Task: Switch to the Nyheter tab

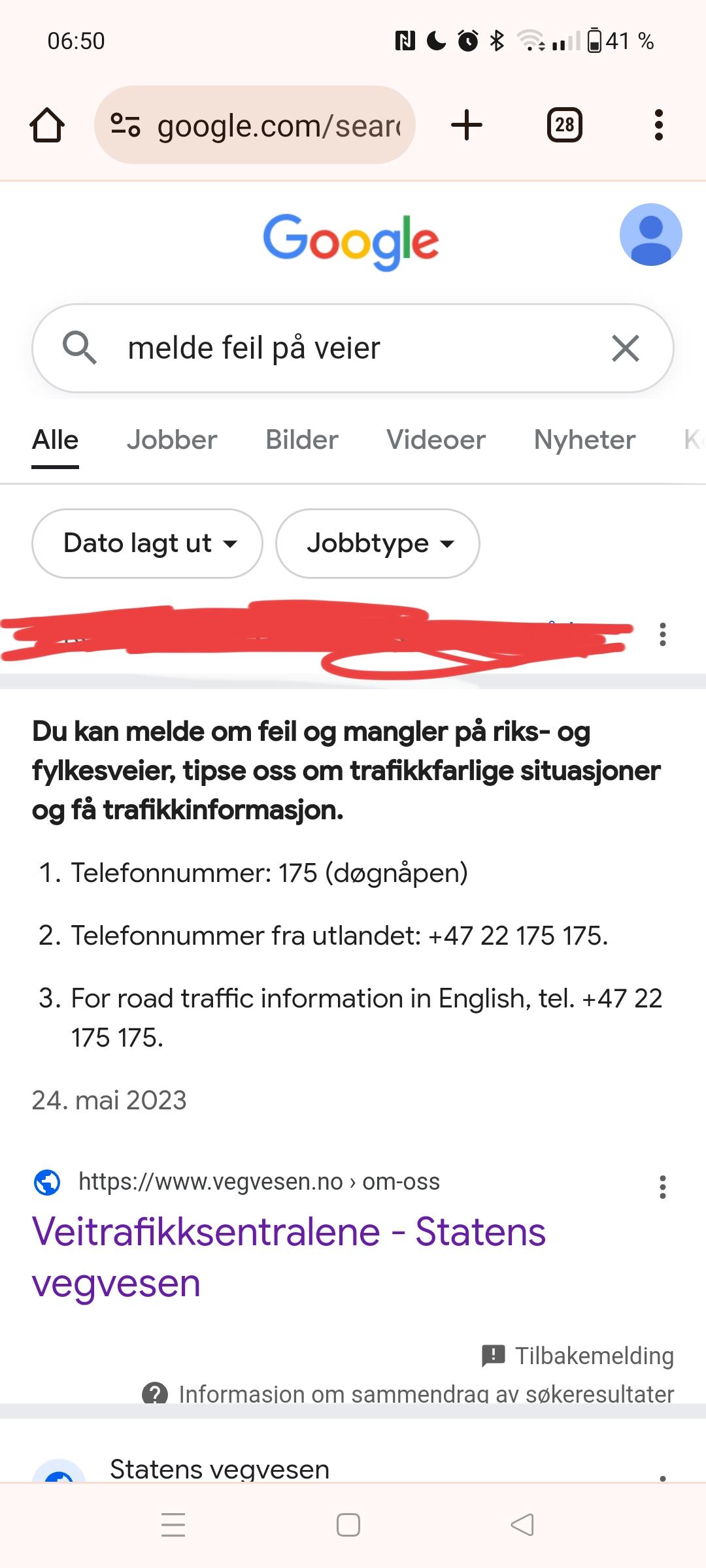Action: point(585,440)
